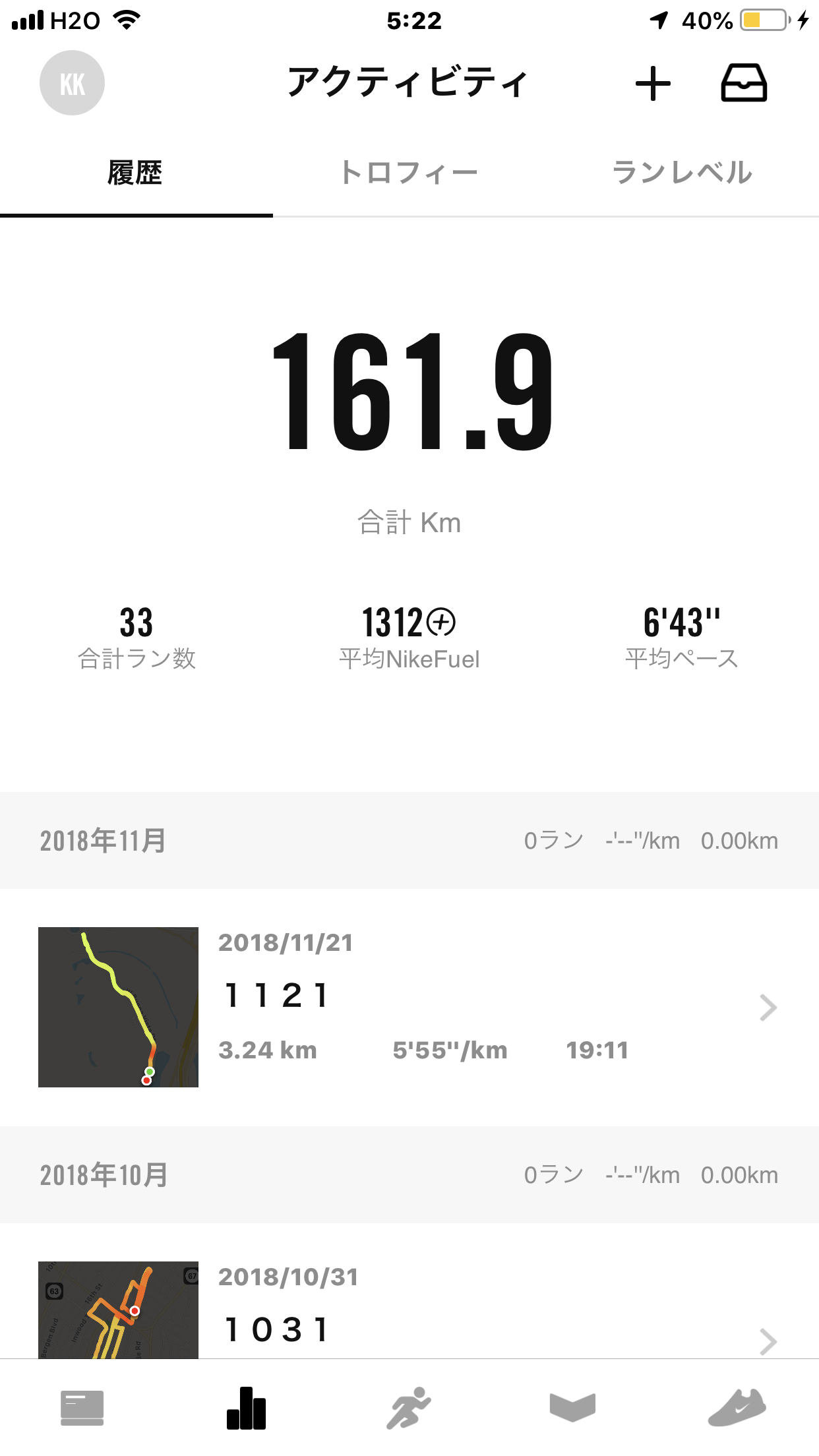Image resolution: width=819 pixels, height=1456 pixels.
Task: Open the shoe tab in bottom bar
Action: 737,1408
